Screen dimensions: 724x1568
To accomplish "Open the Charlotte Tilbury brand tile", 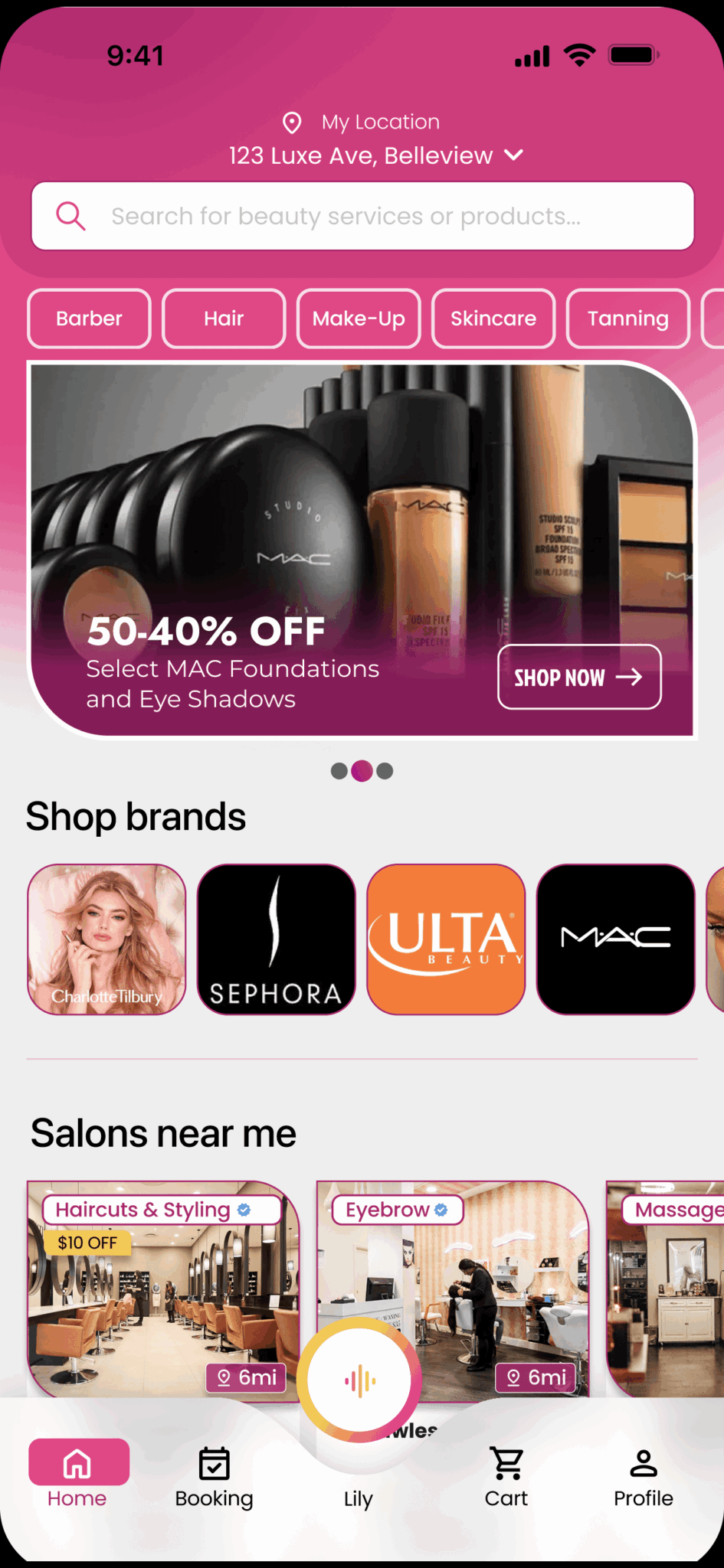I will tap(106, 939).
